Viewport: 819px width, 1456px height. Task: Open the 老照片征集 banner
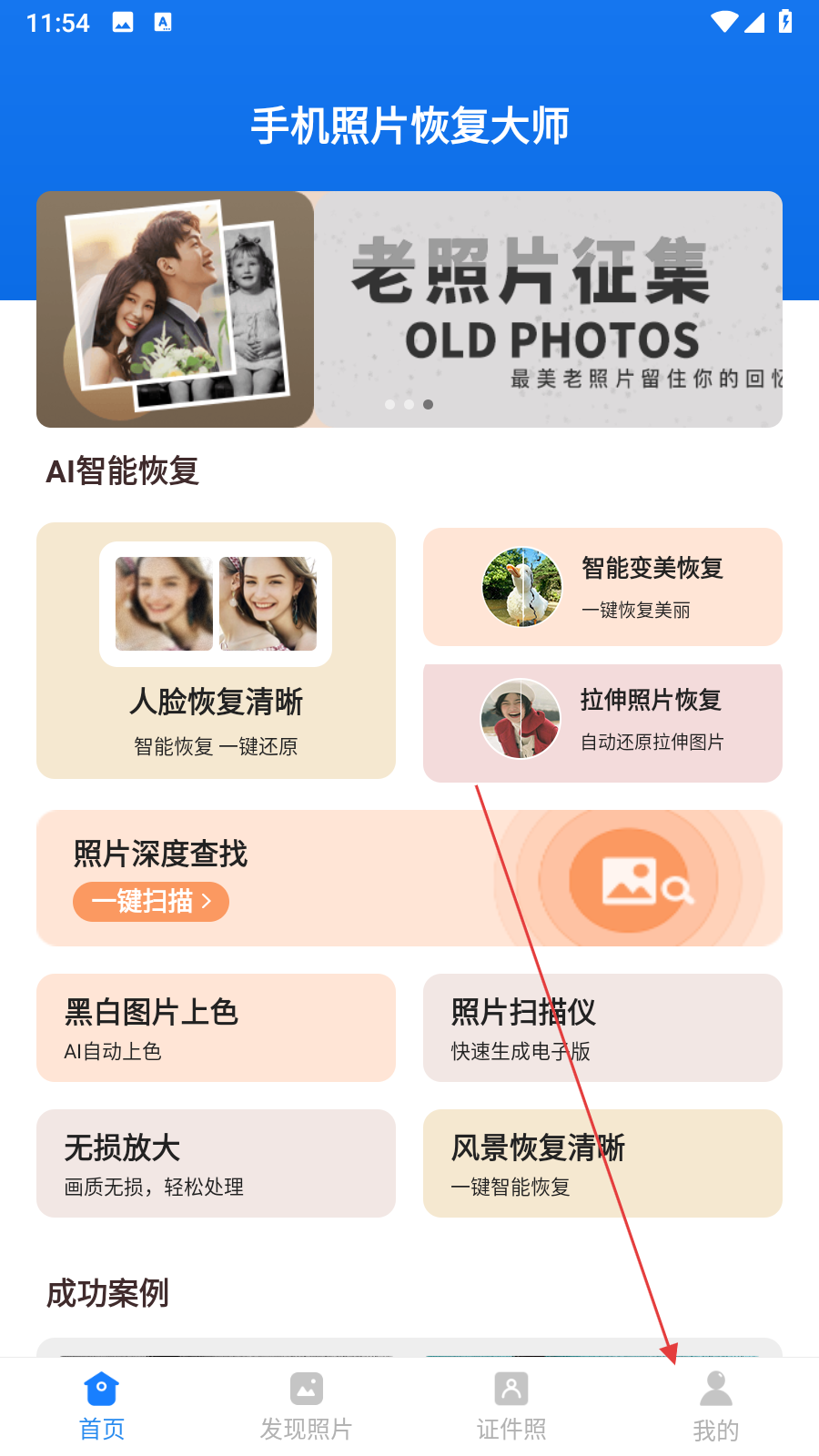click(409, 309)
